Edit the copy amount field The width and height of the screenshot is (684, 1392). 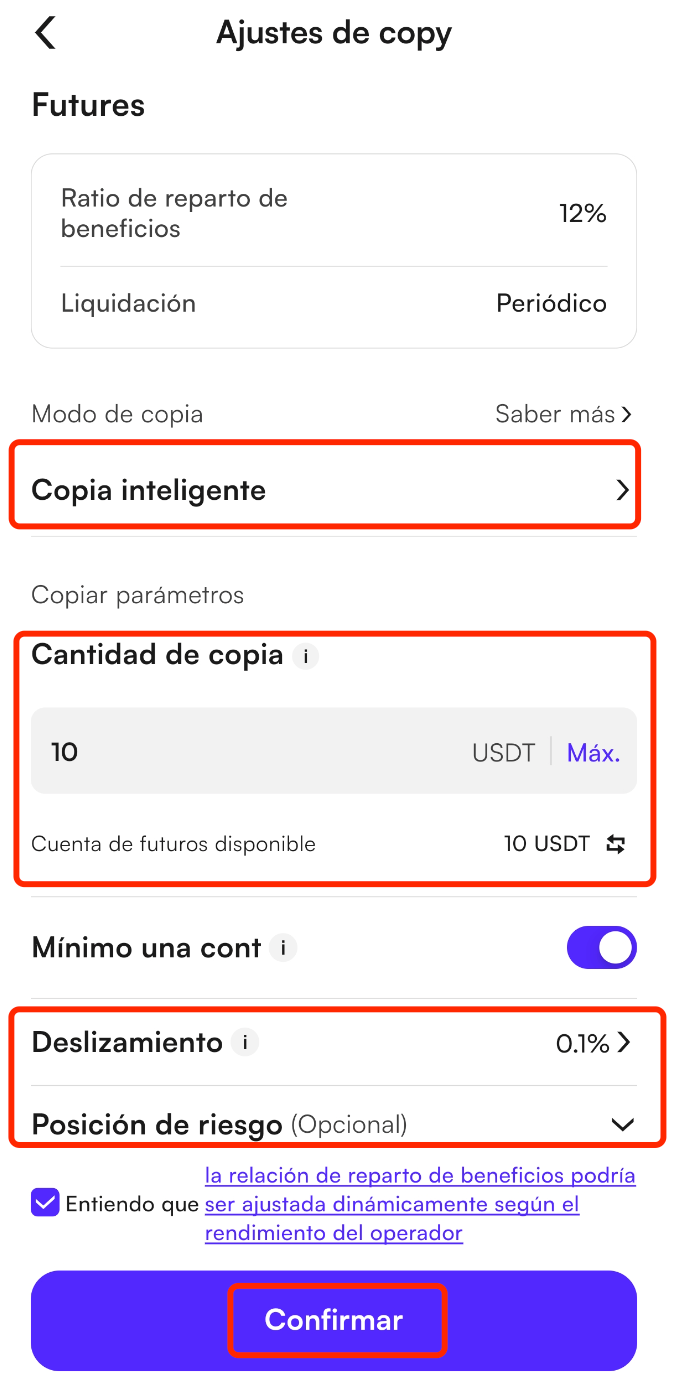[x=250, y=752]
